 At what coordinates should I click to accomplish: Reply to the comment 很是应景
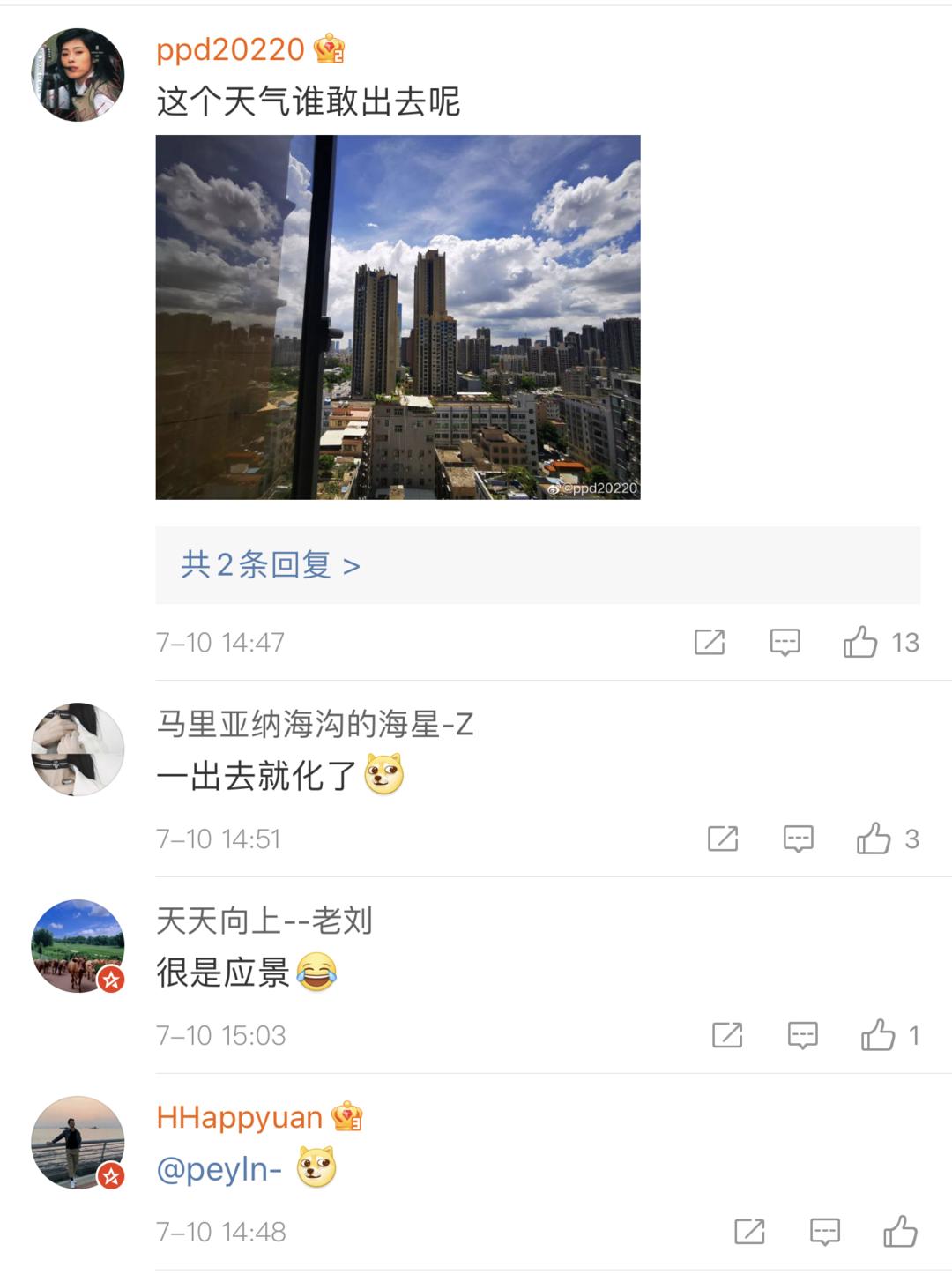(802, 1035)
